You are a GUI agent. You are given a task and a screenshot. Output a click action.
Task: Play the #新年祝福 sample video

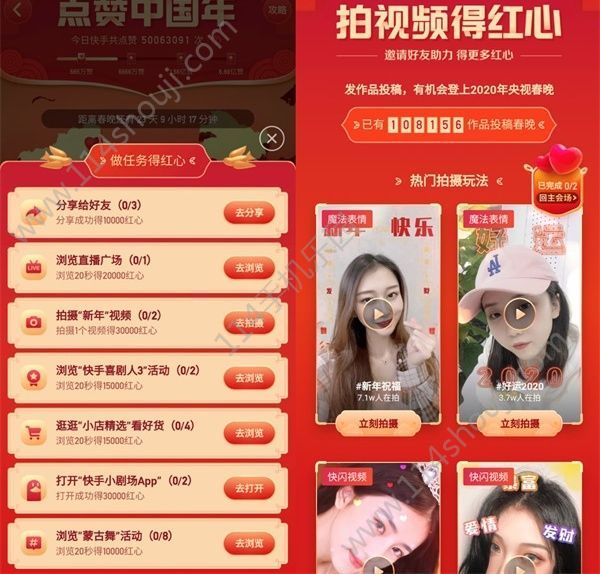(376, 316)
